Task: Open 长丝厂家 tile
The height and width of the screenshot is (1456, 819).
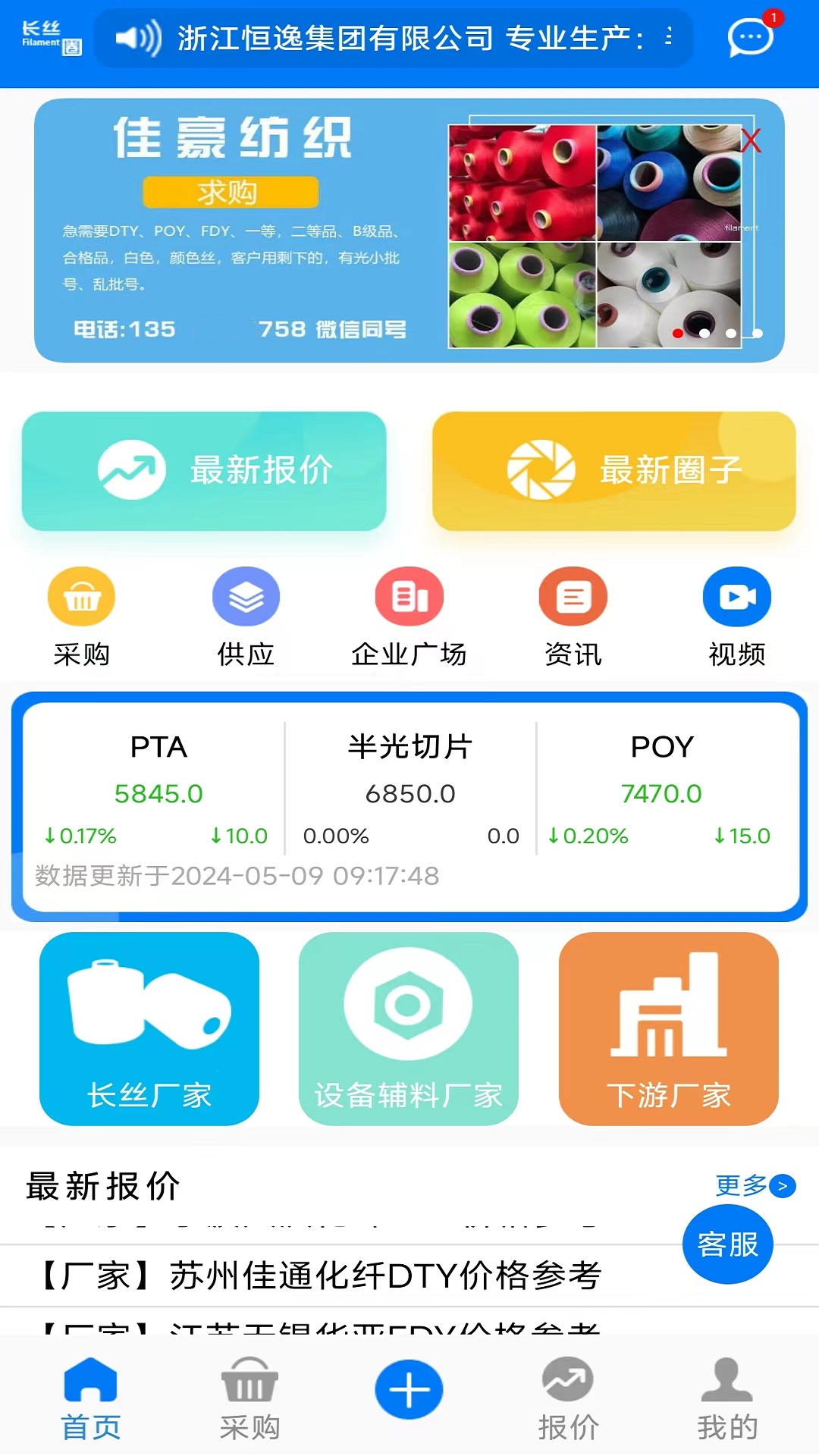Action: click(x=149, y=1029)
